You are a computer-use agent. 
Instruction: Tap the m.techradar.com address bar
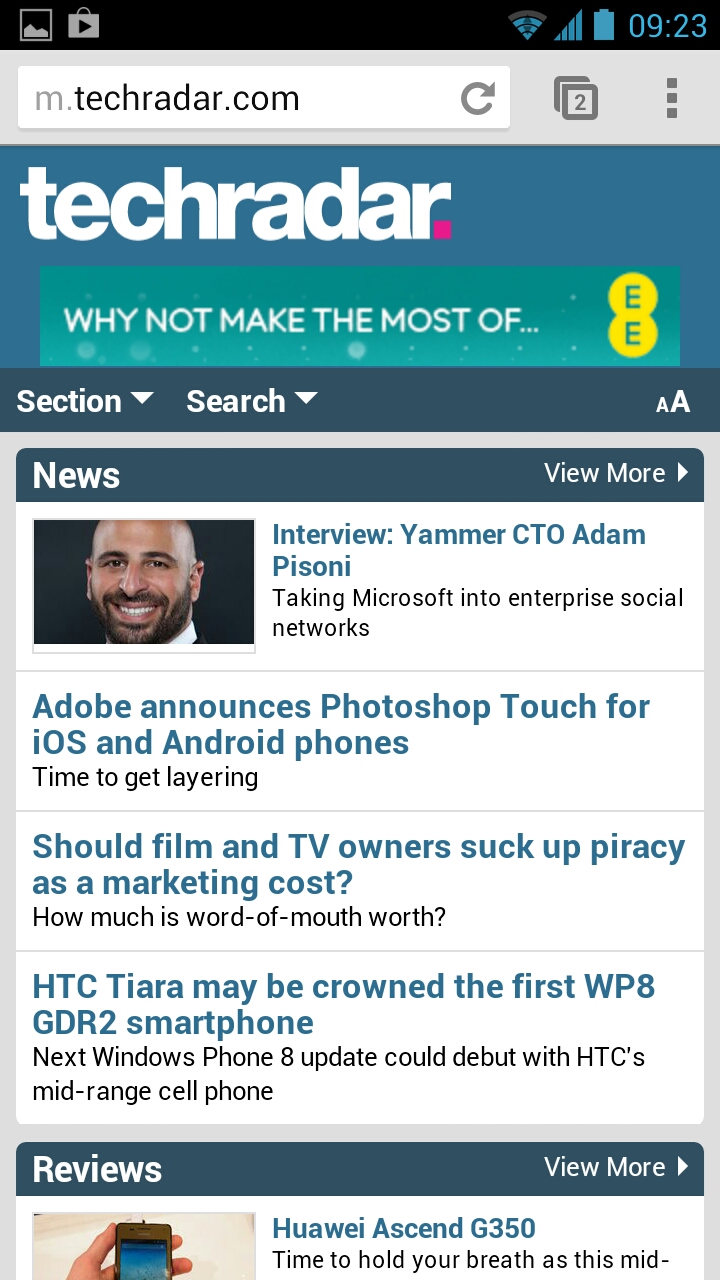[230, 99]
